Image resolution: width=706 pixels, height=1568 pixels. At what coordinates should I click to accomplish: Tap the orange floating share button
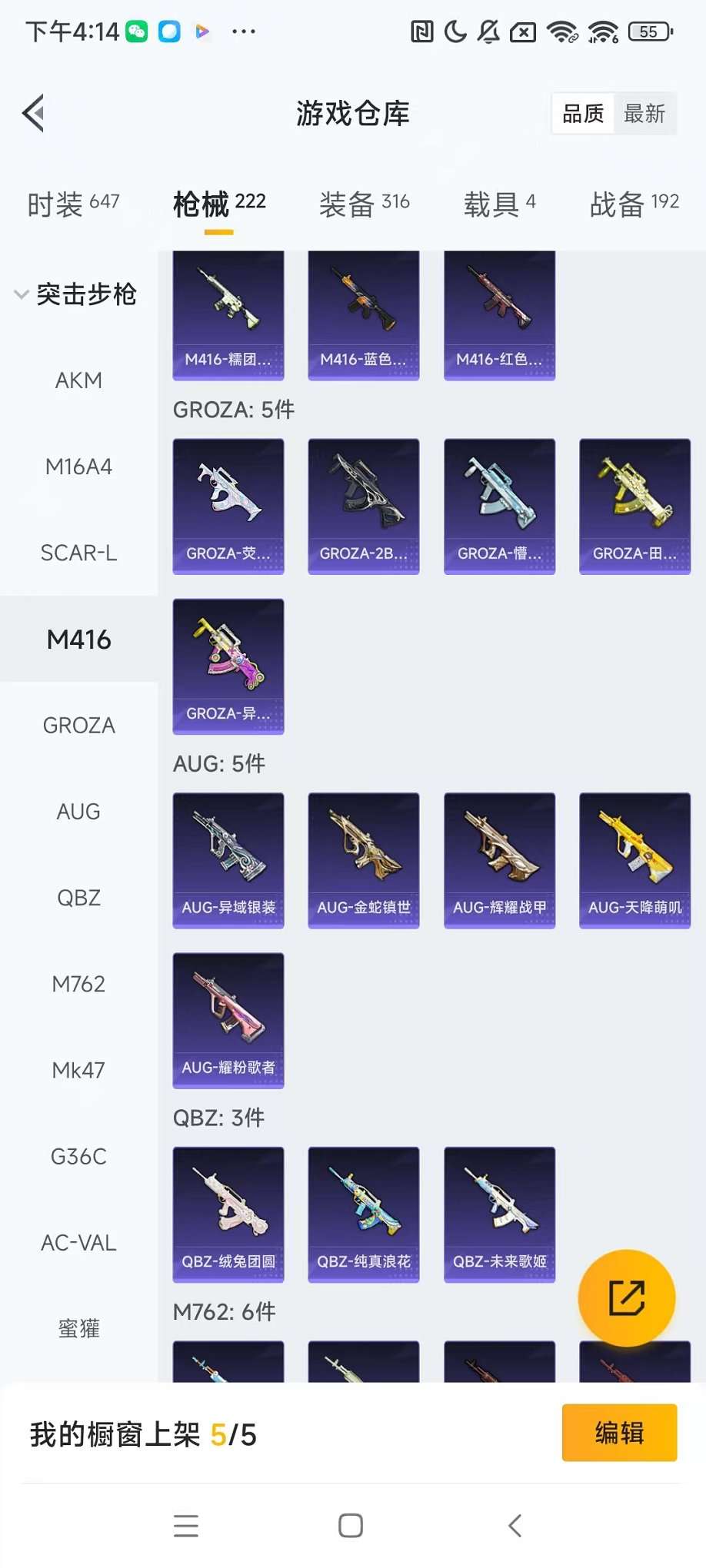point(627,1298)
